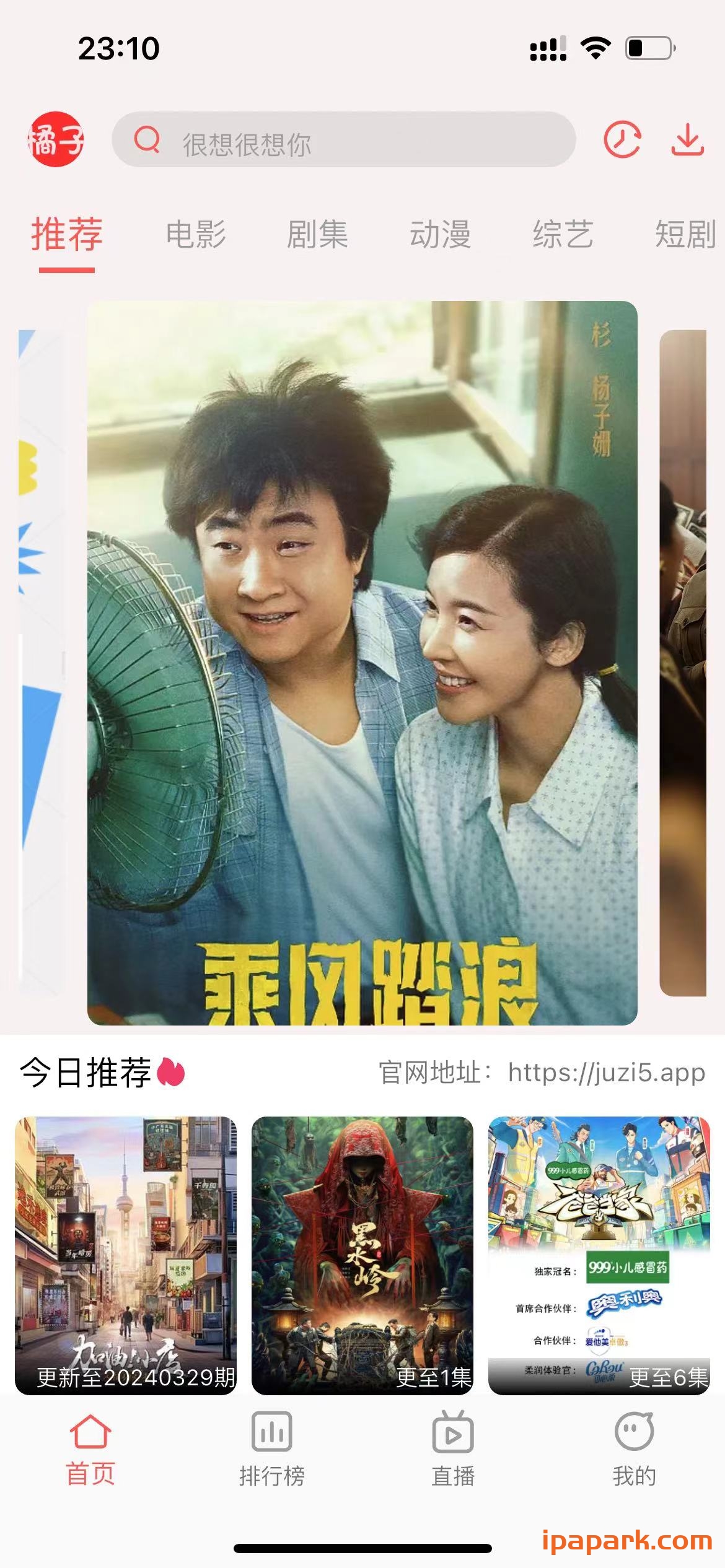This screenshot has height=1568, width=725.
Task: Open the downloads icon
Action: [687, 140]
